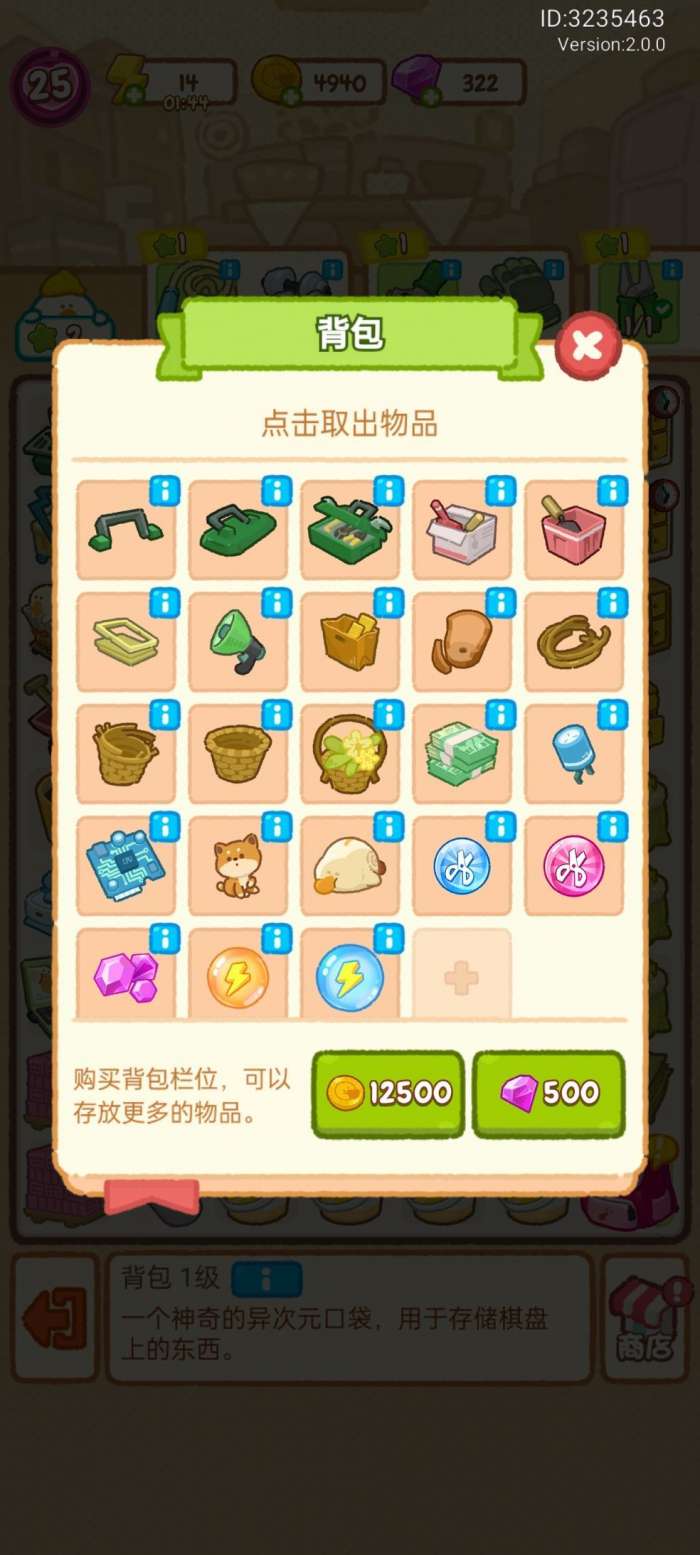Open info on the blue capacitor item
Image resolution: width=700 pixels, height=1555 pixels.
pyautogui.click(x=612, y=715)
